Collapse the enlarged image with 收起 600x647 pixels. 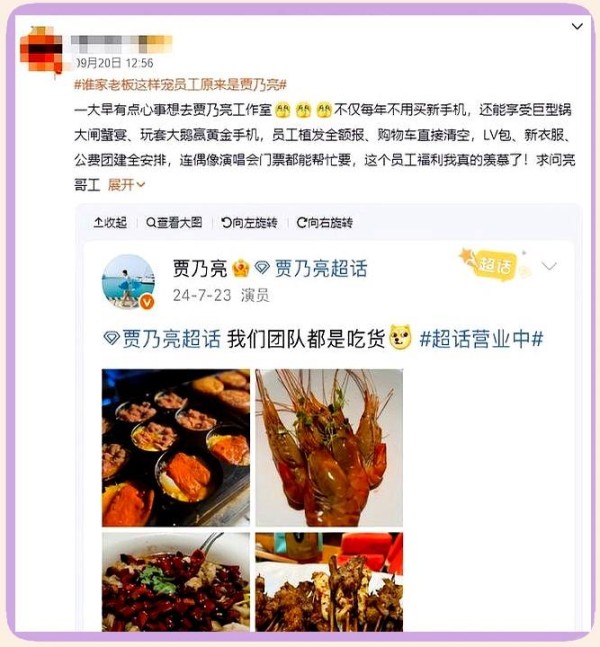[110, 222]
